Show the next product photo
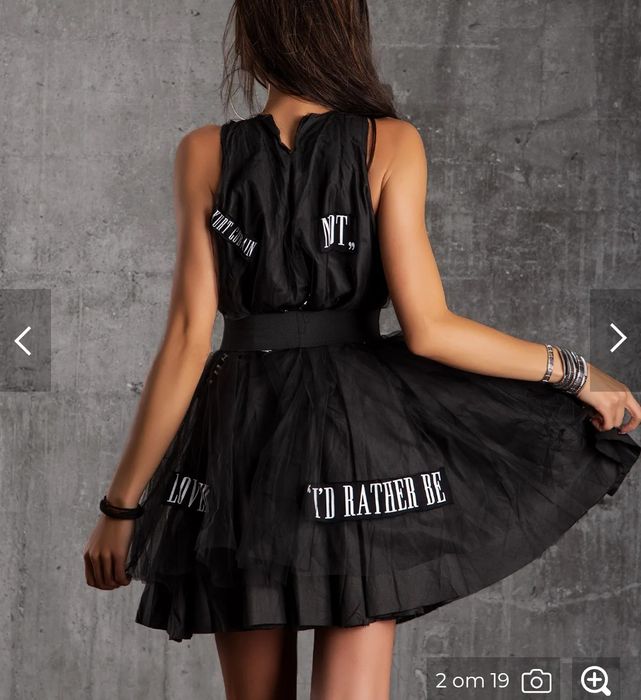 pos(616,338)
